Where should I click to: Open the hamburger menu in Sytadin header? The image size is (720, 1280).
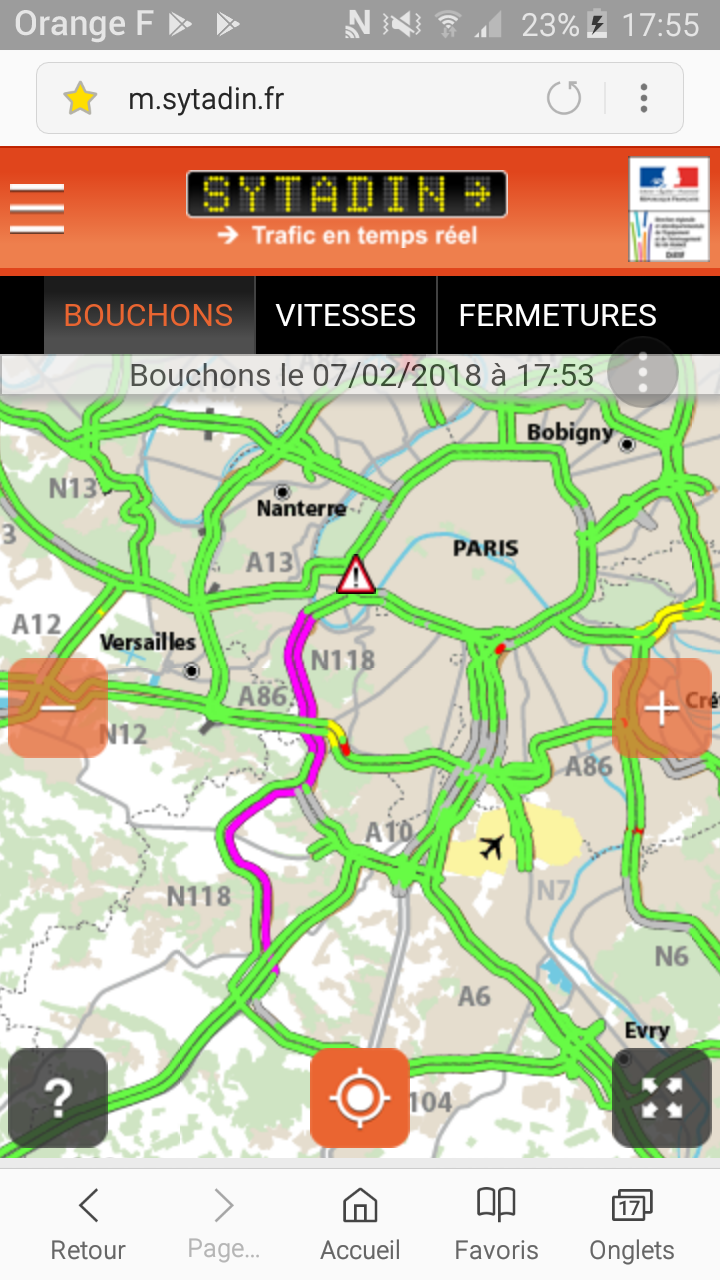pyautogui.click(x=37, y=209)
